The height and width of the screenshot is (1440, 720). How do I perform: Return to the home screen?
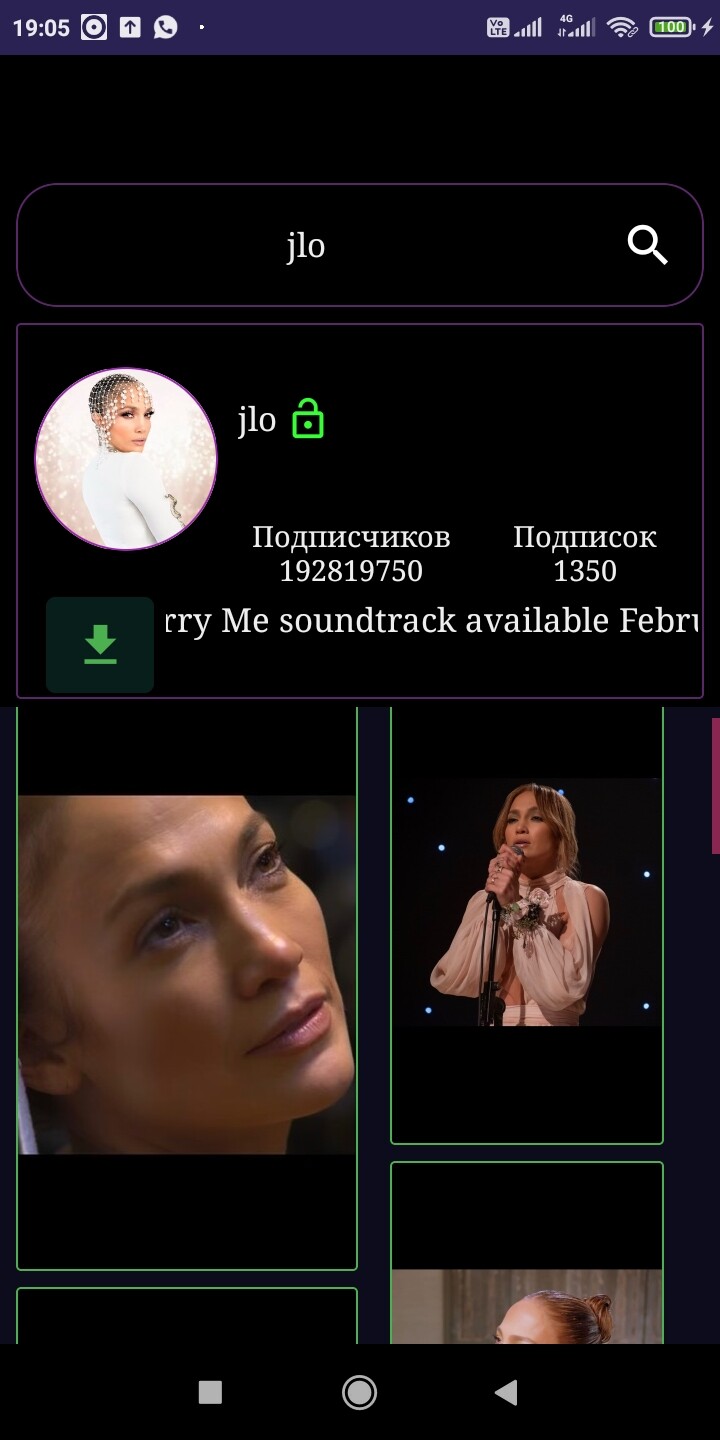(x=359, y=1392)
